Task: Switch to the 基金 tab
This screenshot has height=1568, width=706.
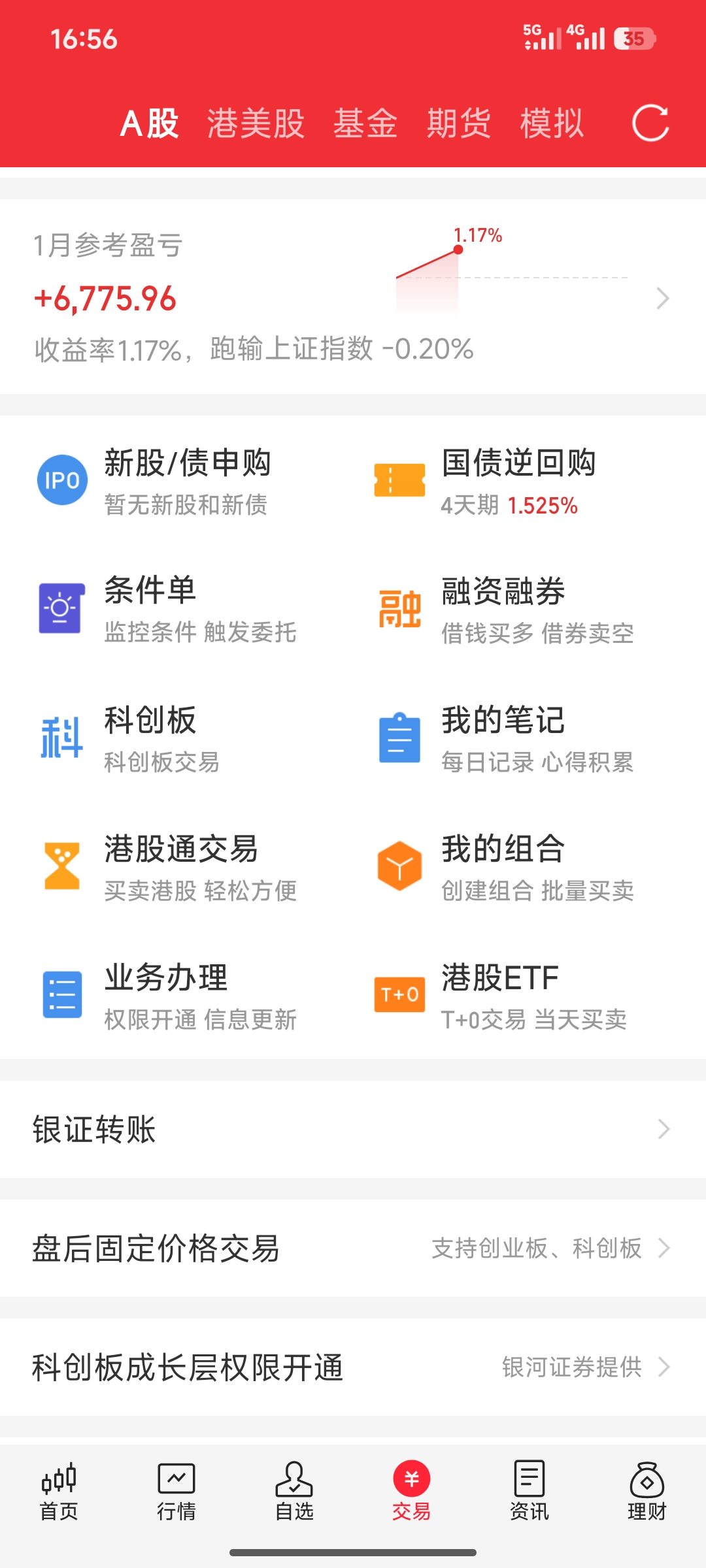Action: 365,123
